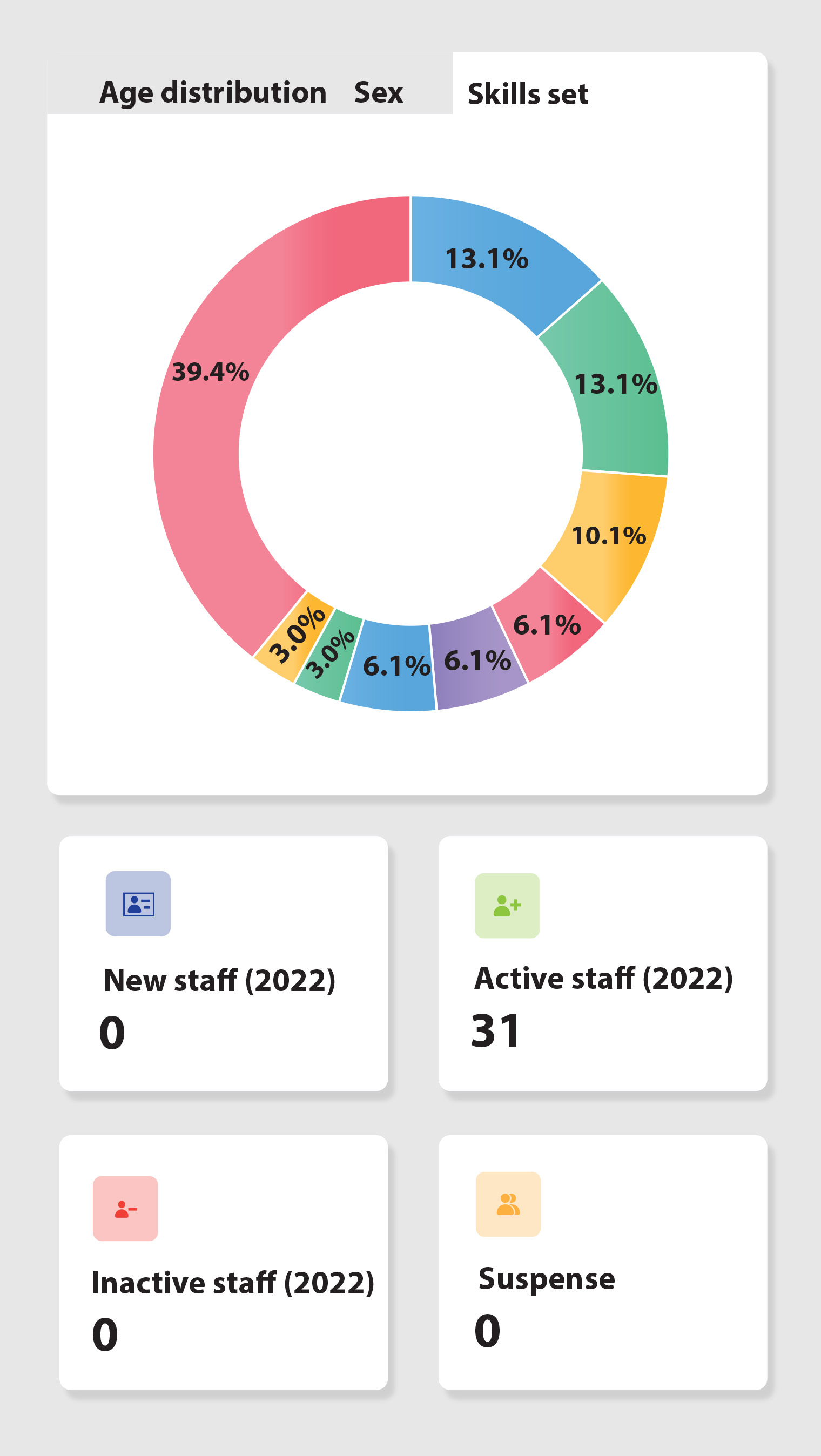Switch to the Age distribution tab
Image resolution: width=821 pixels, height=1456 pixels.
[213, 92]
